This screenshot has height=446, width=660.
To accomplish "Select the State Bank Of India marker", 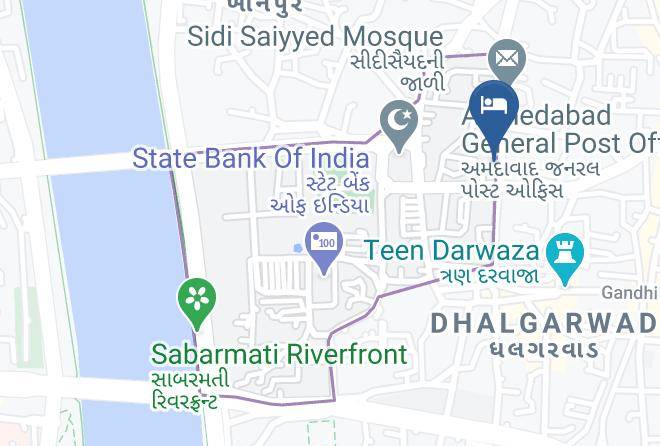I will pyautogui.click(x=324, y=247).
